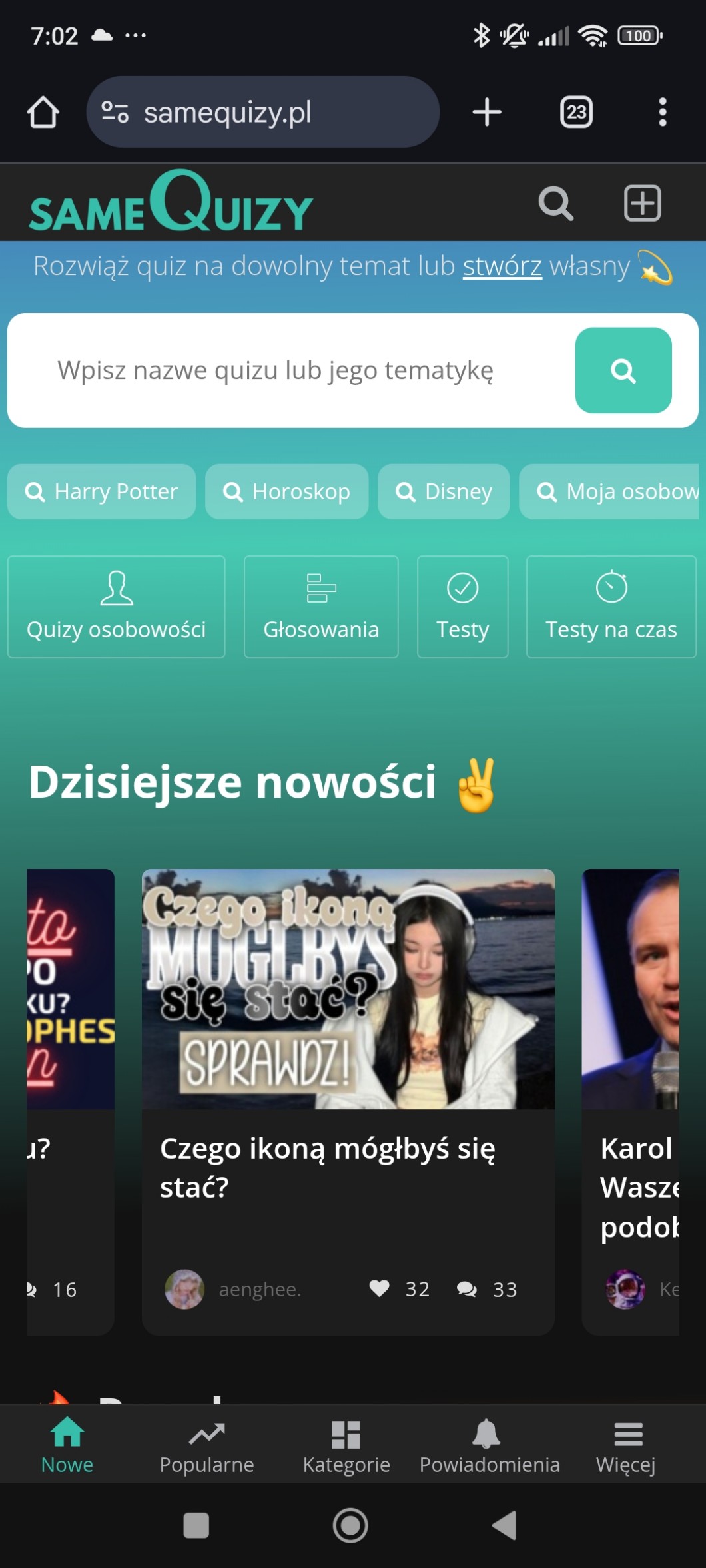Screen dimensions: 706x1568
Task: Switch to the Kategorie tab
Action: coord(346,1446)
